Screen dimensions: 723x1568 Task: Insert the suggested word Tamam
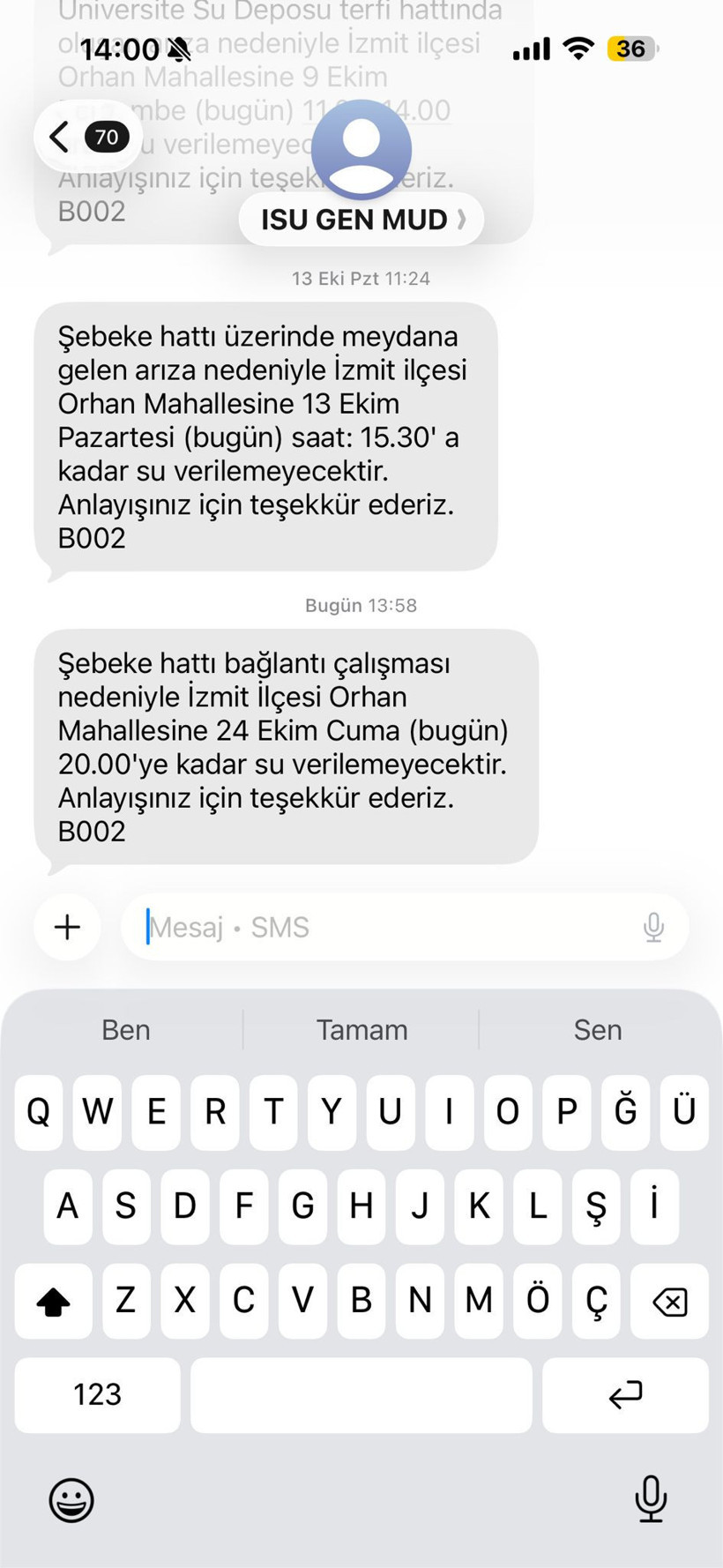[361, 1029]
